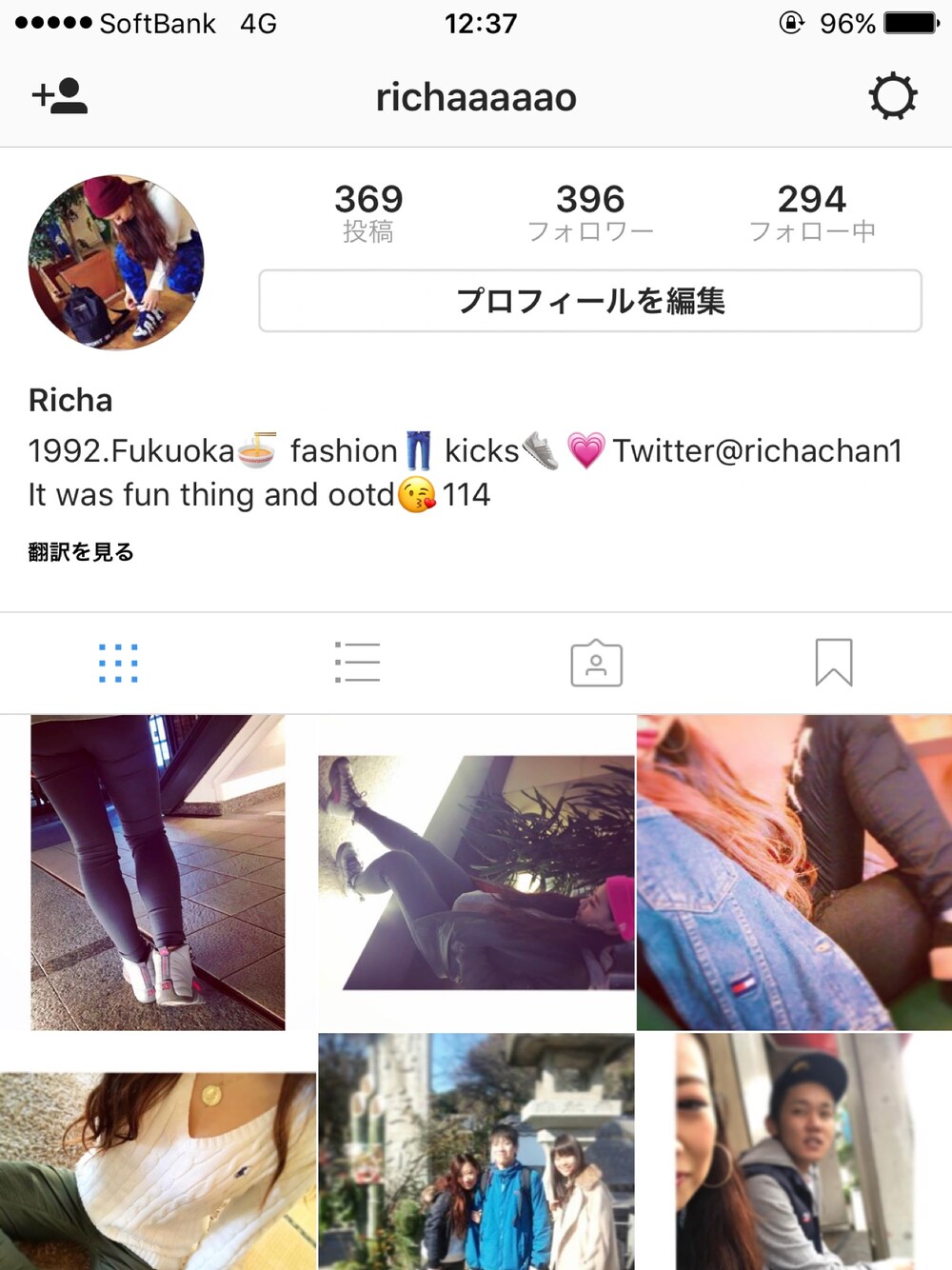This screenshot has width=952, height=1270.
Task: Switch to the list view tab
Action: click(357, 663)
